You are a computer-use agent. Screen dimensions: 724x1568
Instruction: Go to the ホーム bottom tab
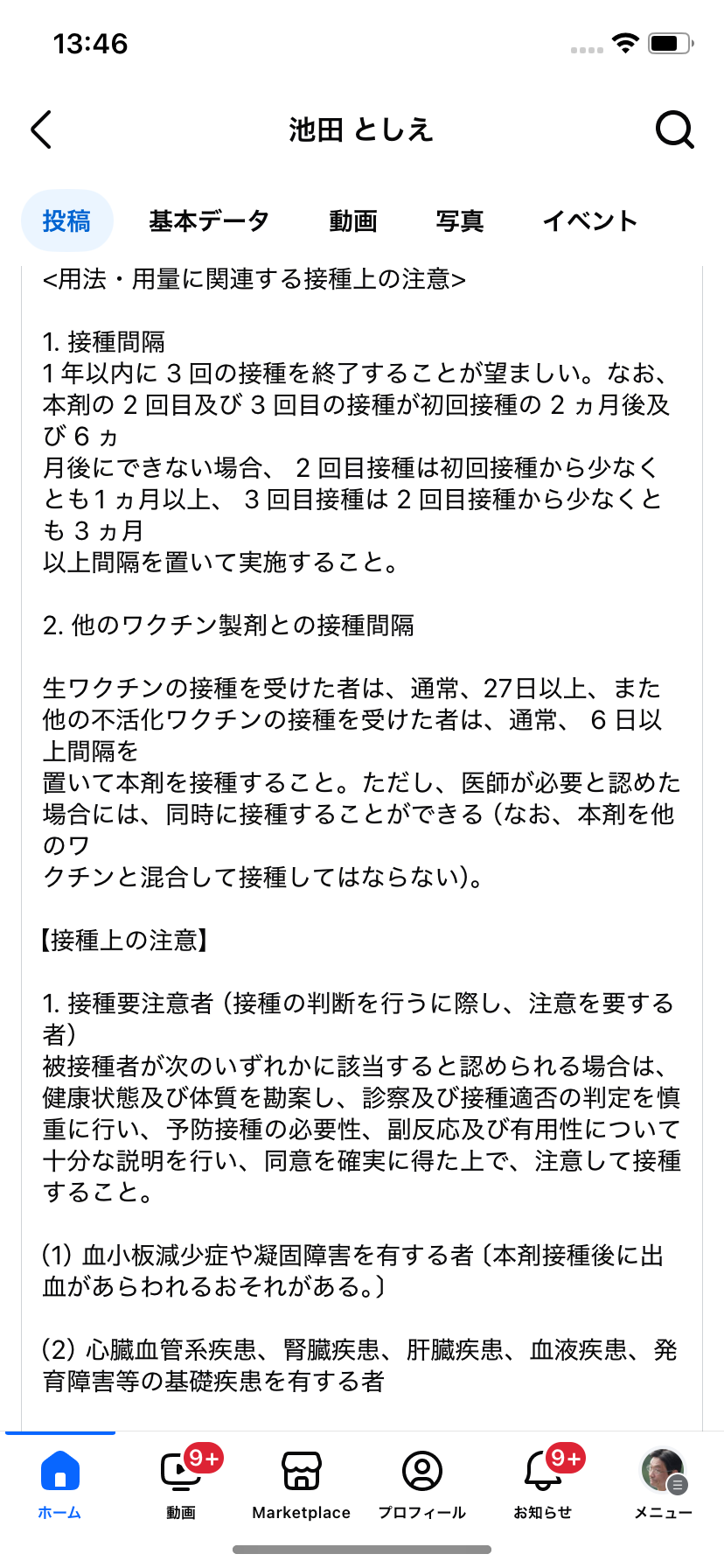point(59,1484)
